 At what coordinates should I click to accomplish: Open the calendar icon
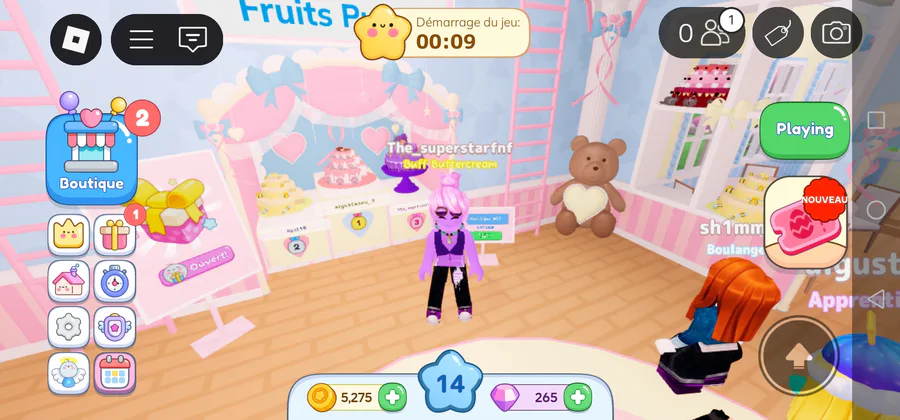(115, 373)
